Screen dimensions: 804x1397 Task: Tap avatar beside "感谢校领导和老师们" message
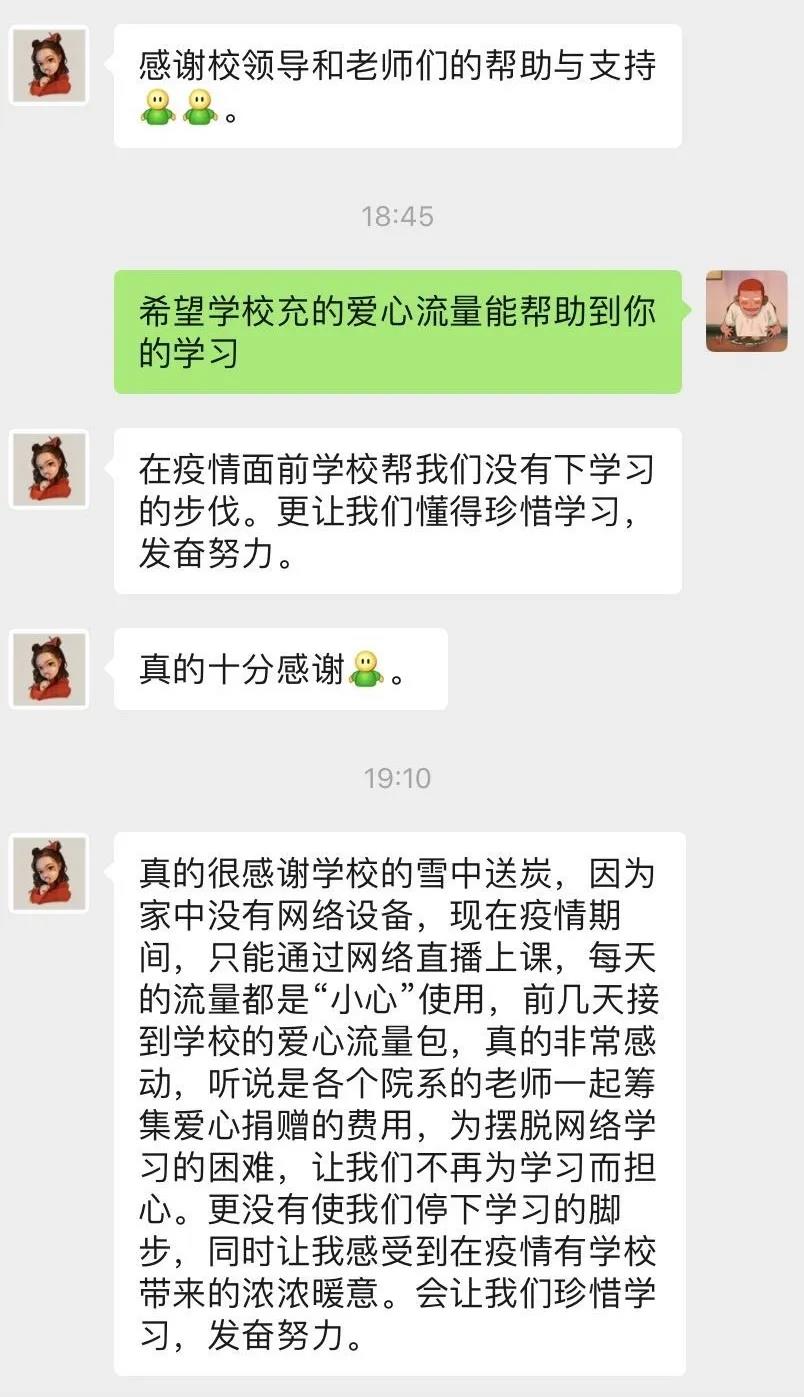pyautogui.click(x=49, y=65)
